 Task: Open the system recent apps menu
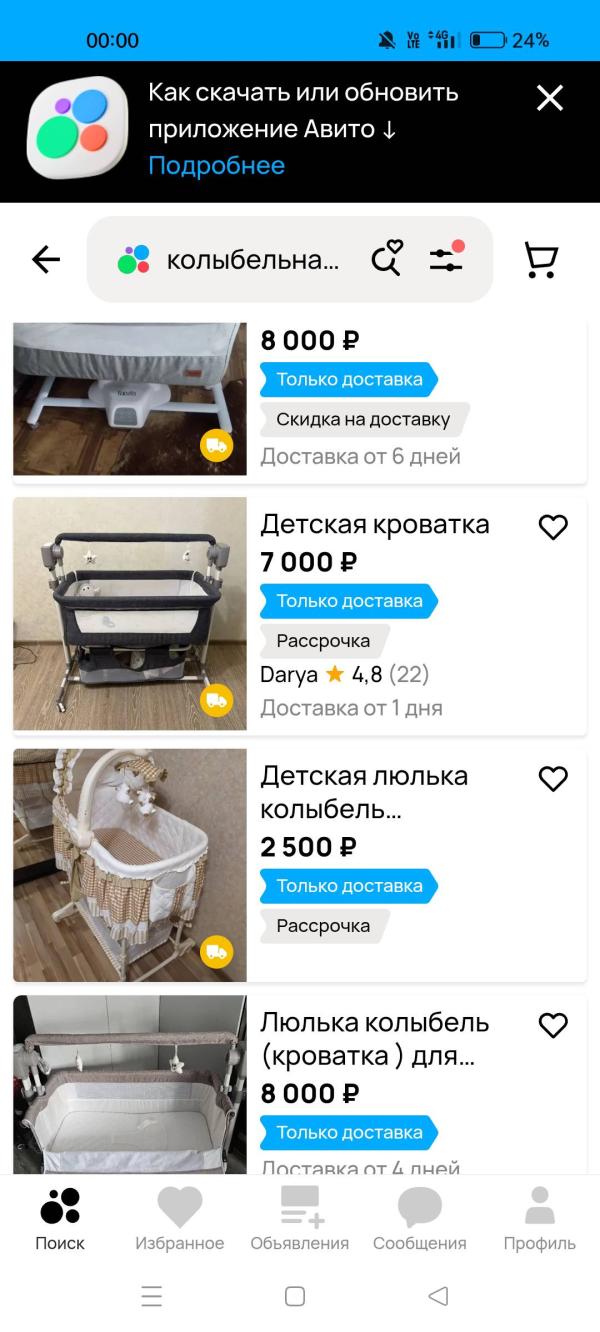click(152, 1296)
